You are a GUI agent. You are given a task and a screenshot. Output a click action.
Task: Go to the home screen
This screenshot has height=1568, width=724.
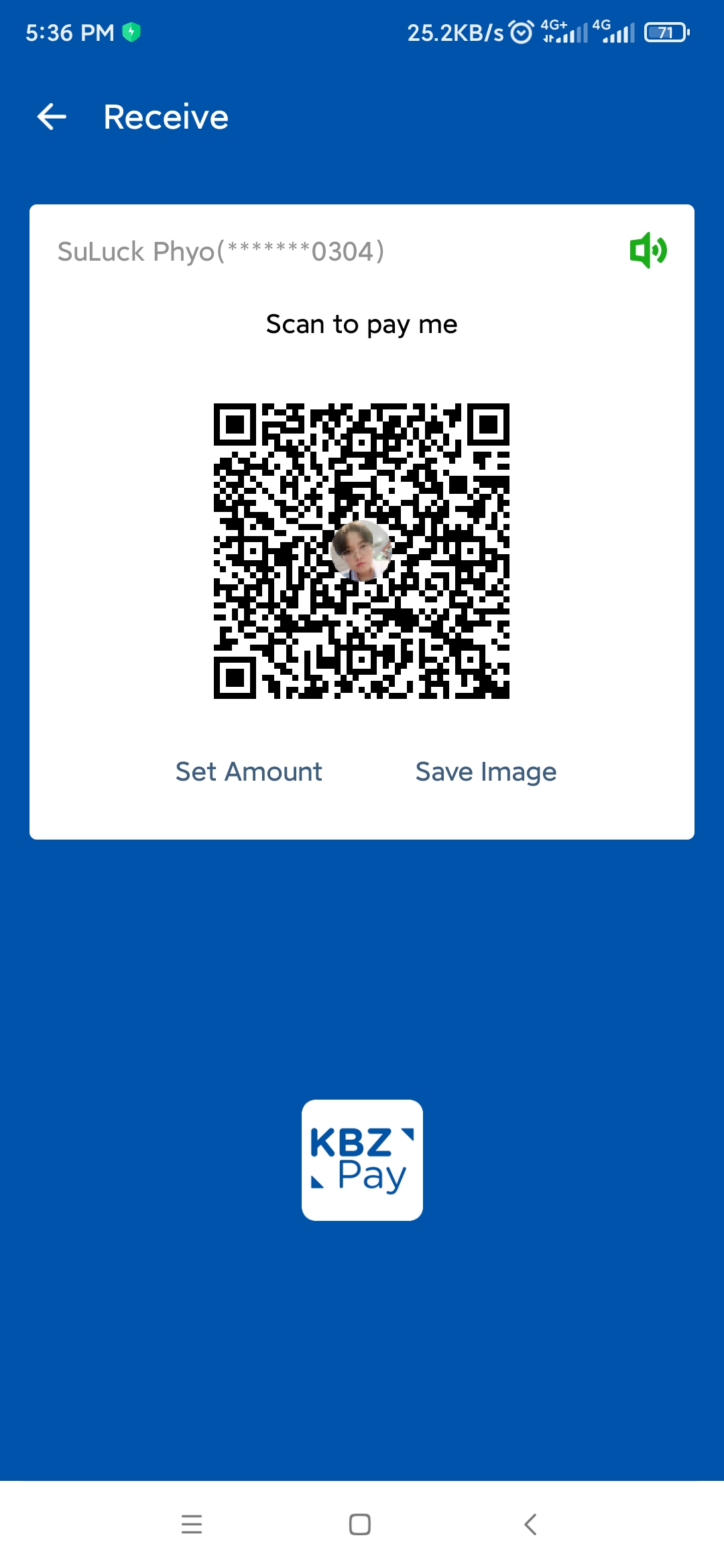[x=360, y=1524]
